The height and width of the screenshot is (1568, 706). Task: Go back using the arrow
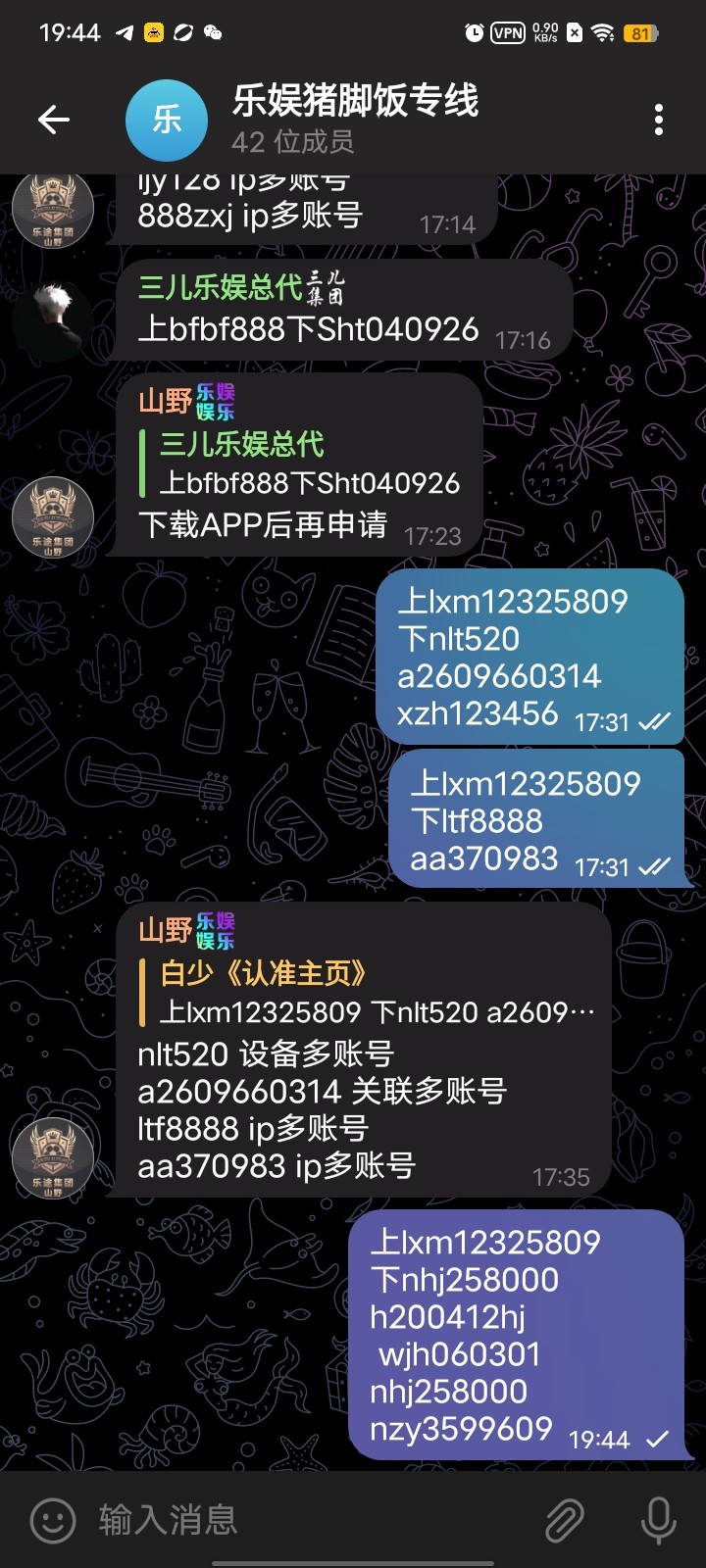pos(54,121)
